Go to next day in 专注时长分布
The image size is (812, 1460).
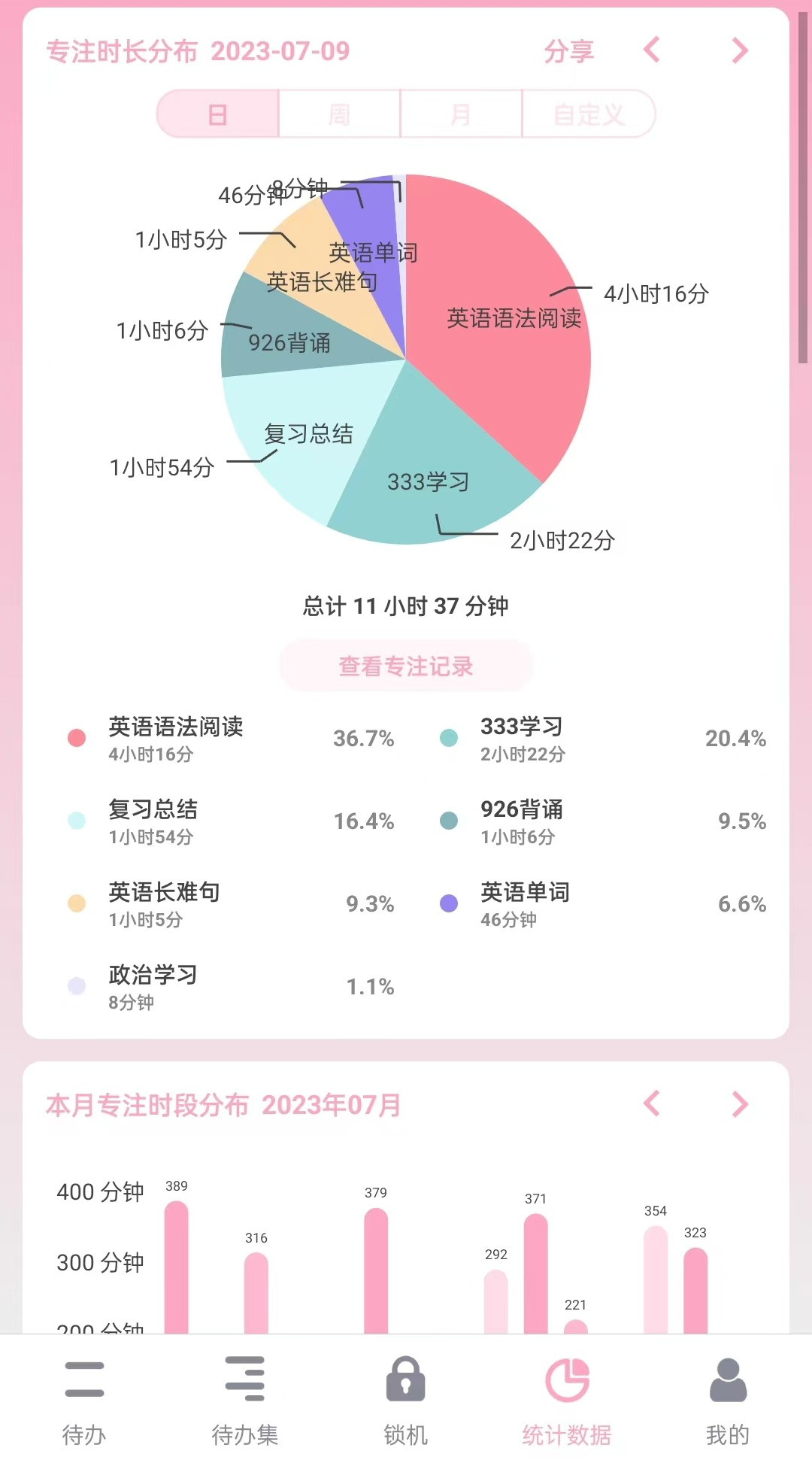[740, 50]
